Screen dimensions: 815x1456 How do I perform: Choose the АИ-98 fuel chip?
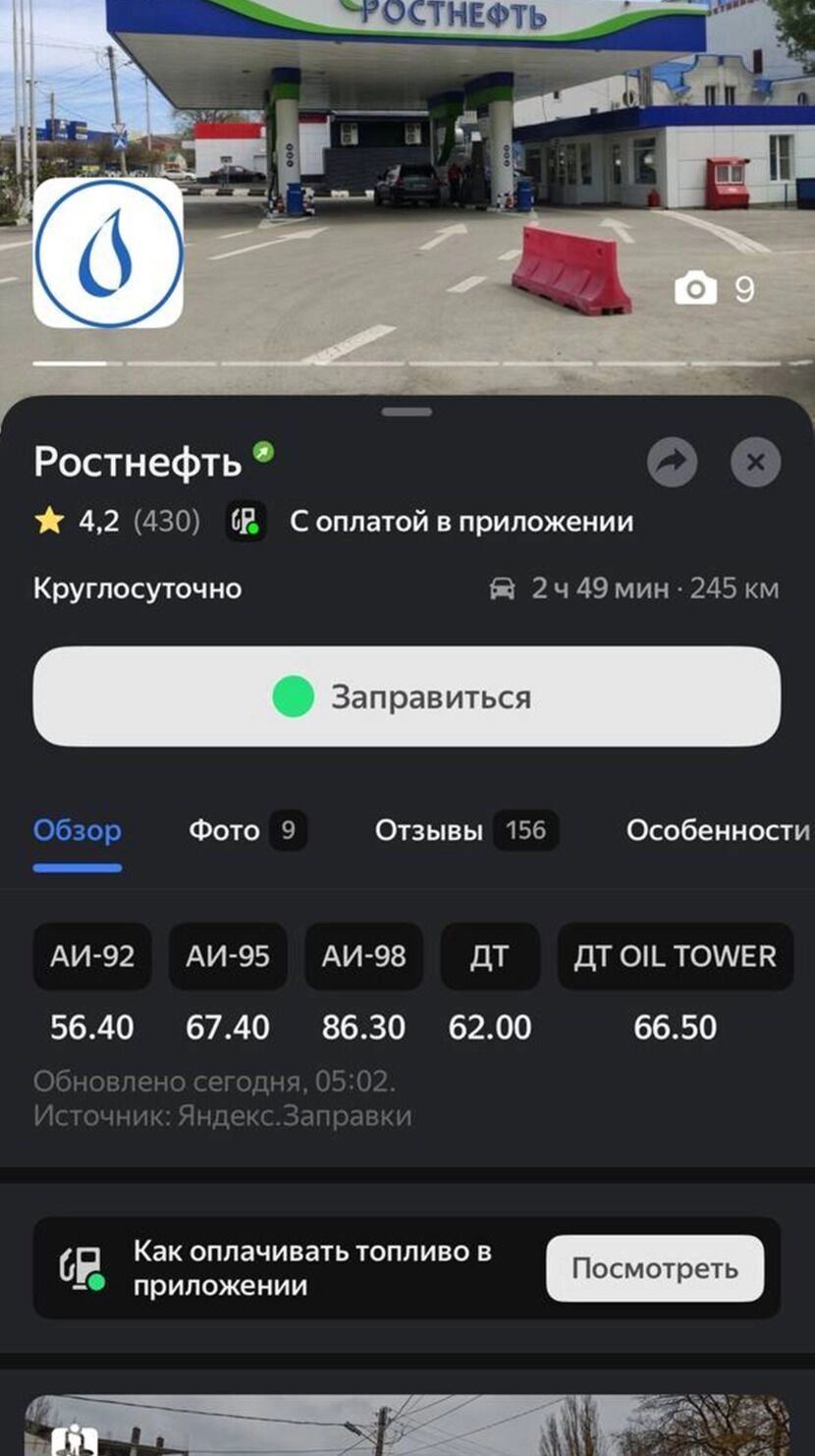point(364,956)
